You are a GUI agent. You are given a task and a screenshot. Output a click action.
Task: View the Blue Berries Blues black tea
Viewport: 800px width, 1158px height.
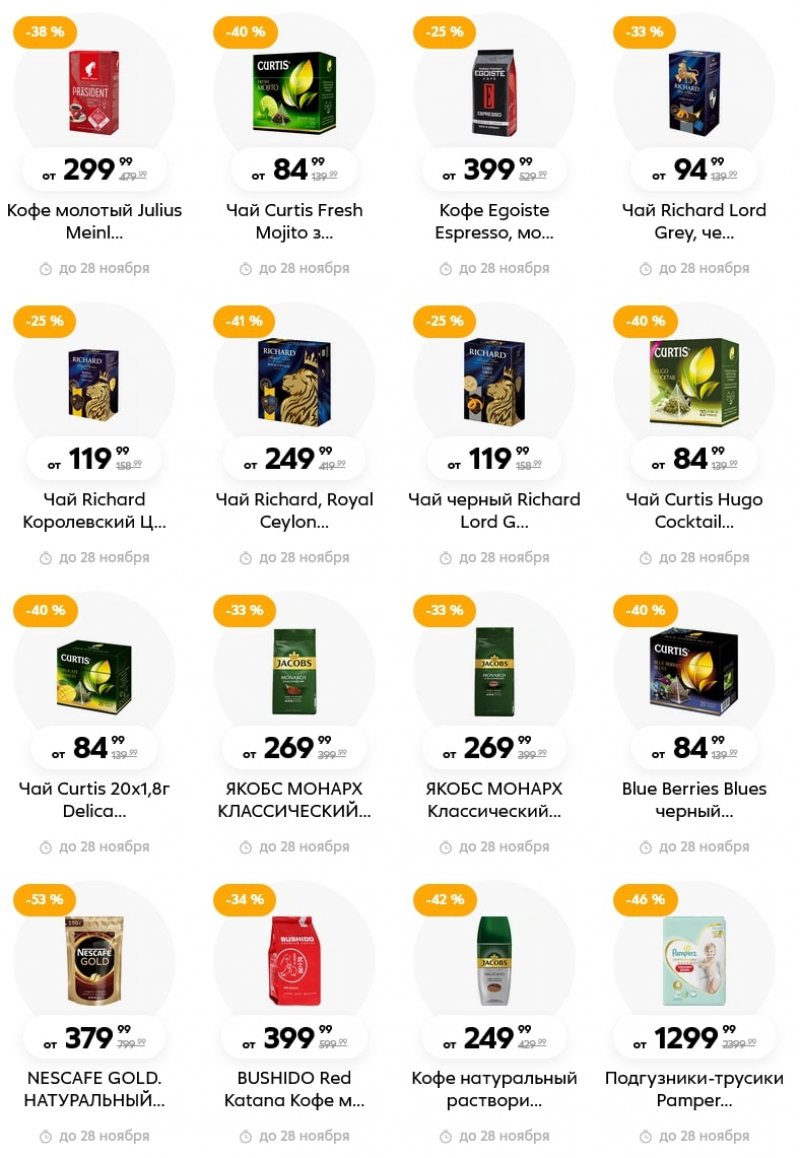pos(694,799)
